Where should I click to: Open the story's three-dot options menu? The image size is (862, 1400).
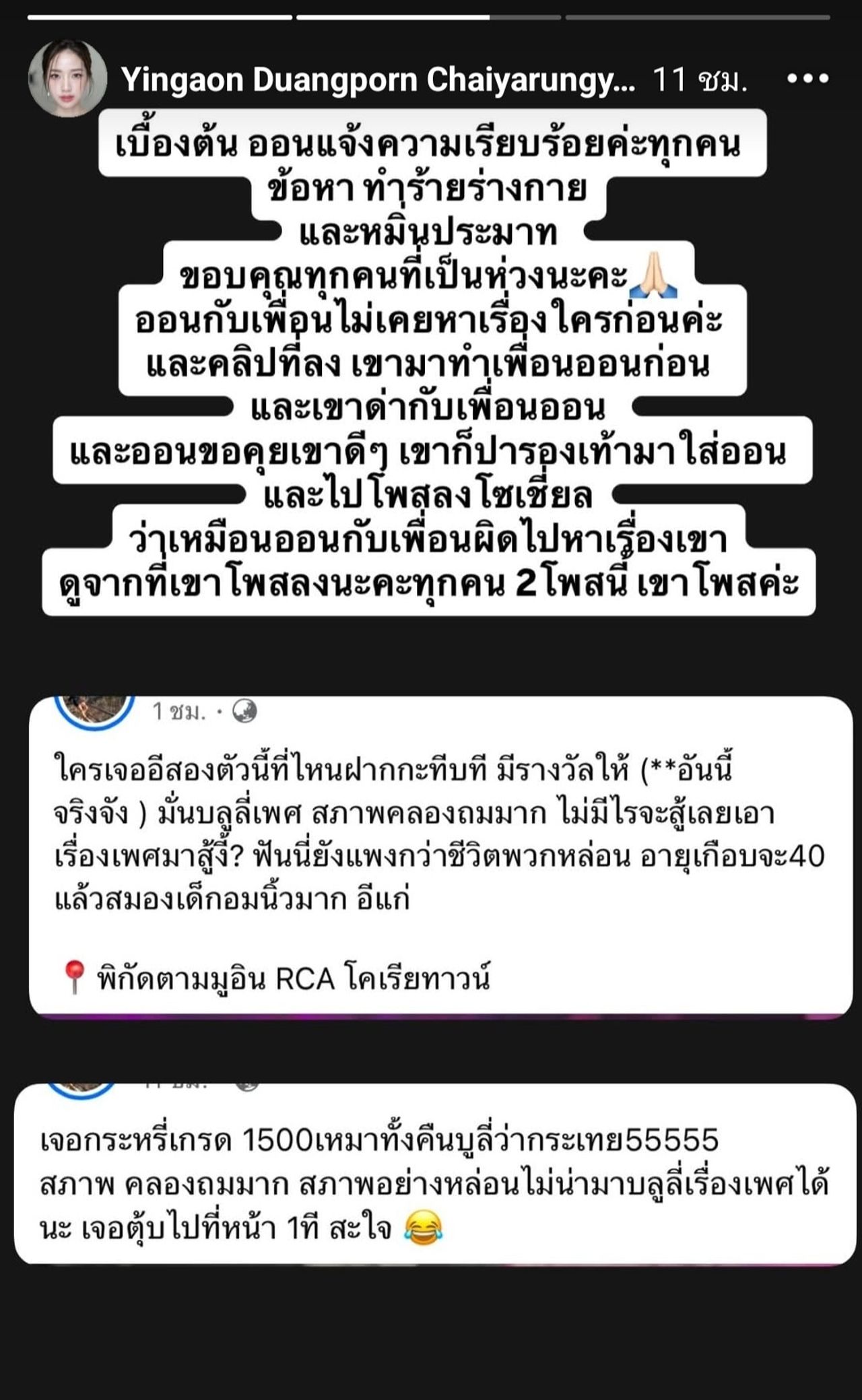point(807,79)
